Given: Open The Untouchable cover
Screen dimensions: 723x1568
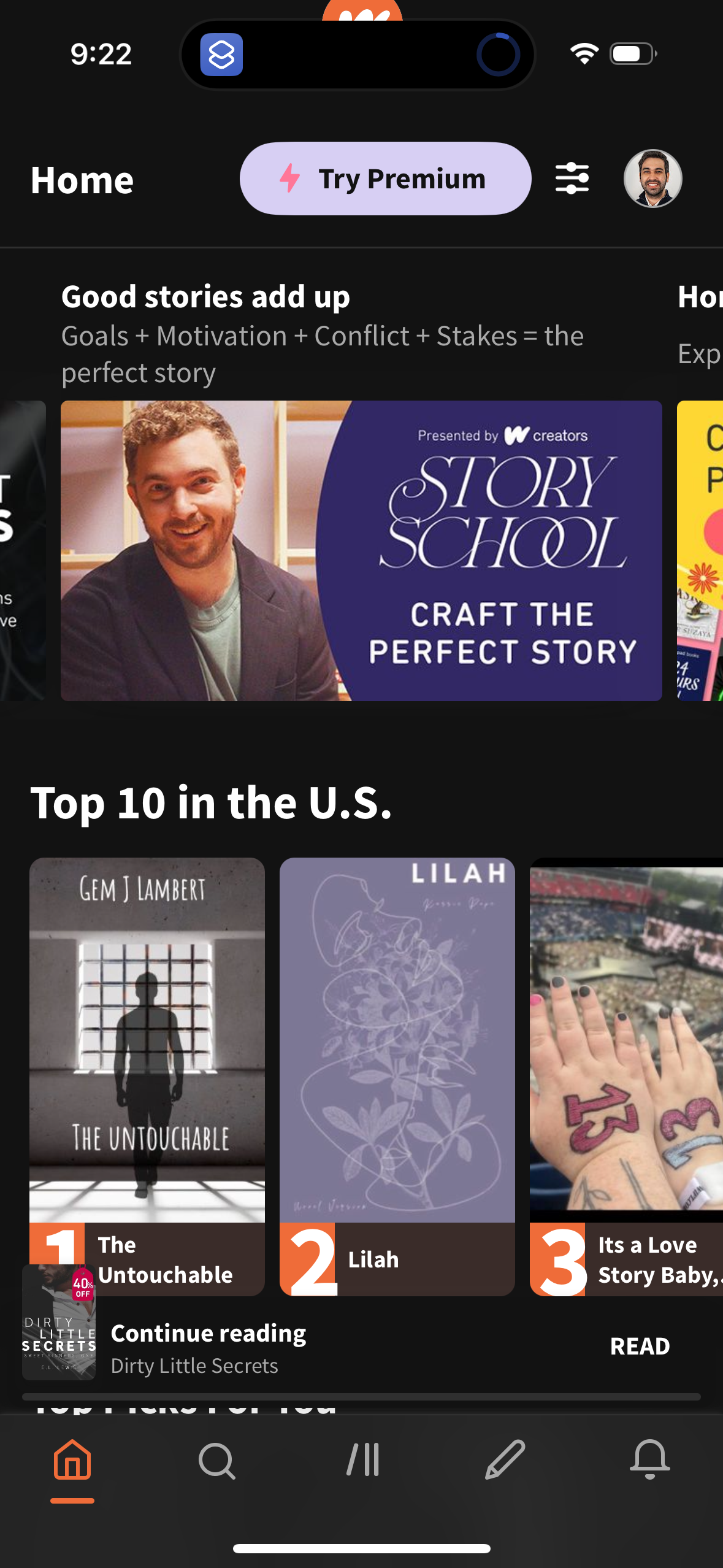Looking at the screenshot, I should tap(147, 1043).
